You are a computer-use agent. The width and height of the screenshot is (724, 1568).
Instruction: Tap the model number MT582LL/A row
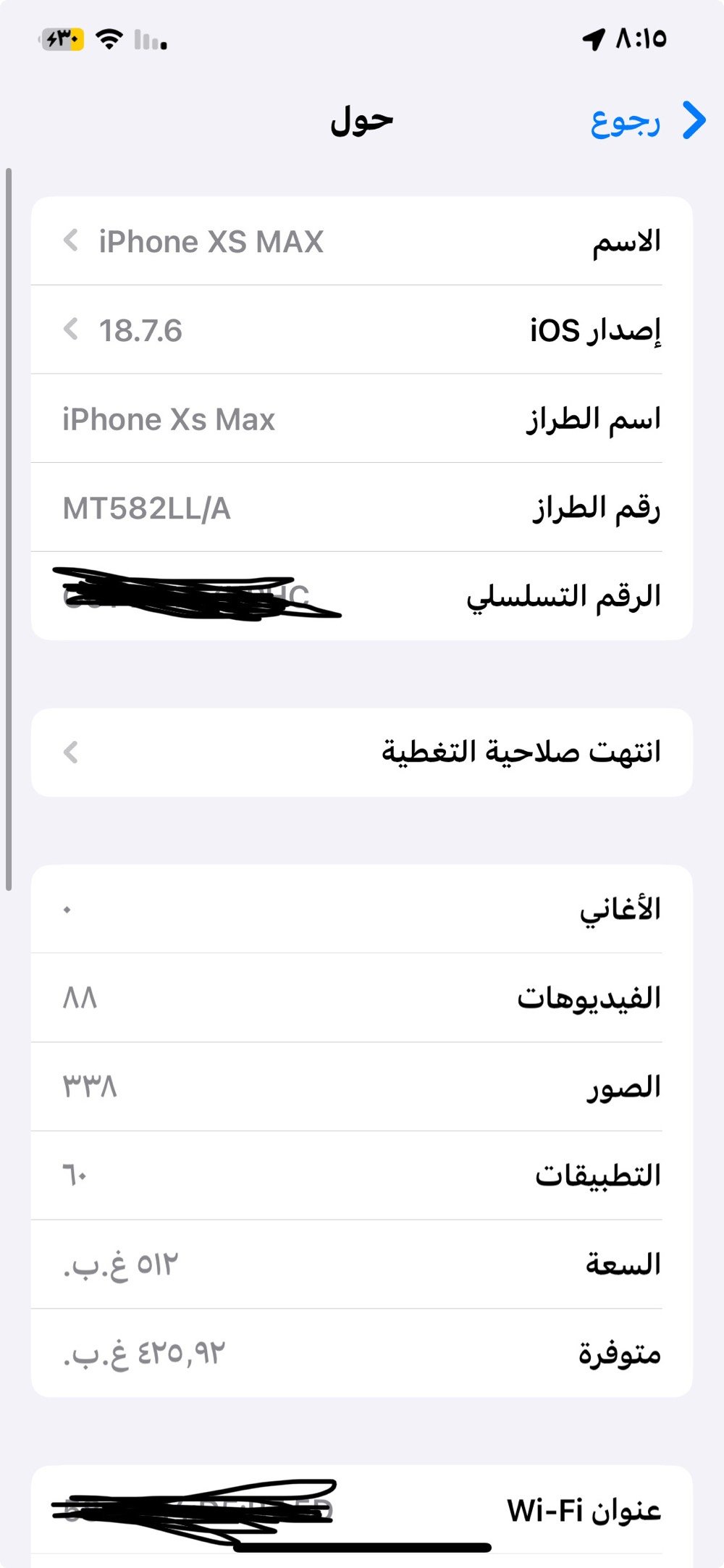362,507
